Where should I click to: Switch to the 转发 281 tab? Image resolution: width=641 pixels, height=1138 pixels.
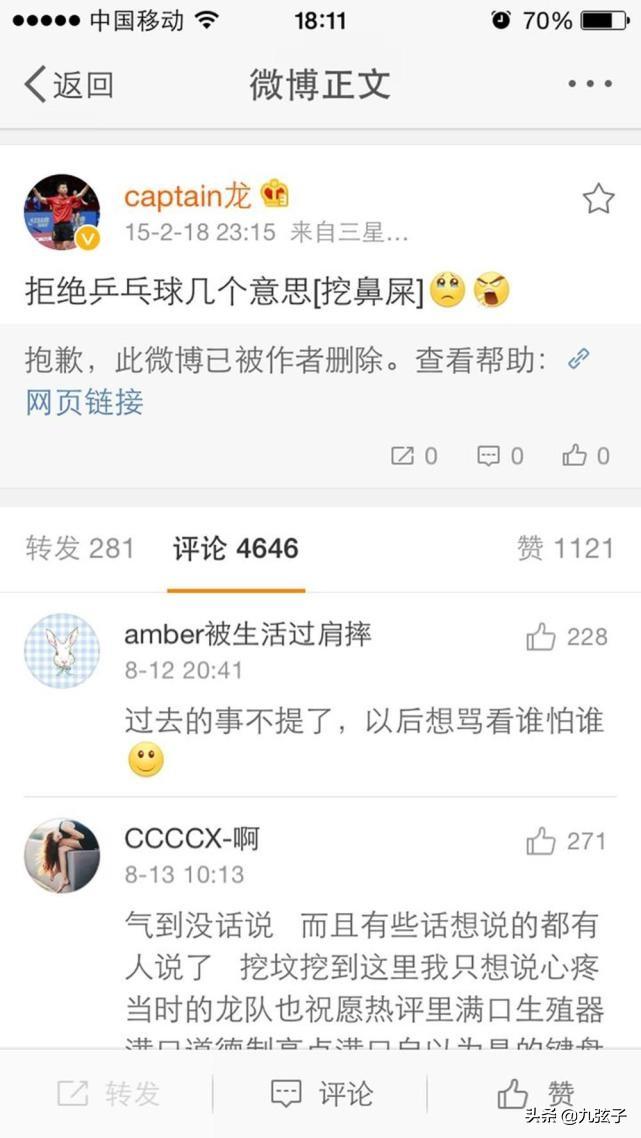pyautogui.click(x=80, y=548)
